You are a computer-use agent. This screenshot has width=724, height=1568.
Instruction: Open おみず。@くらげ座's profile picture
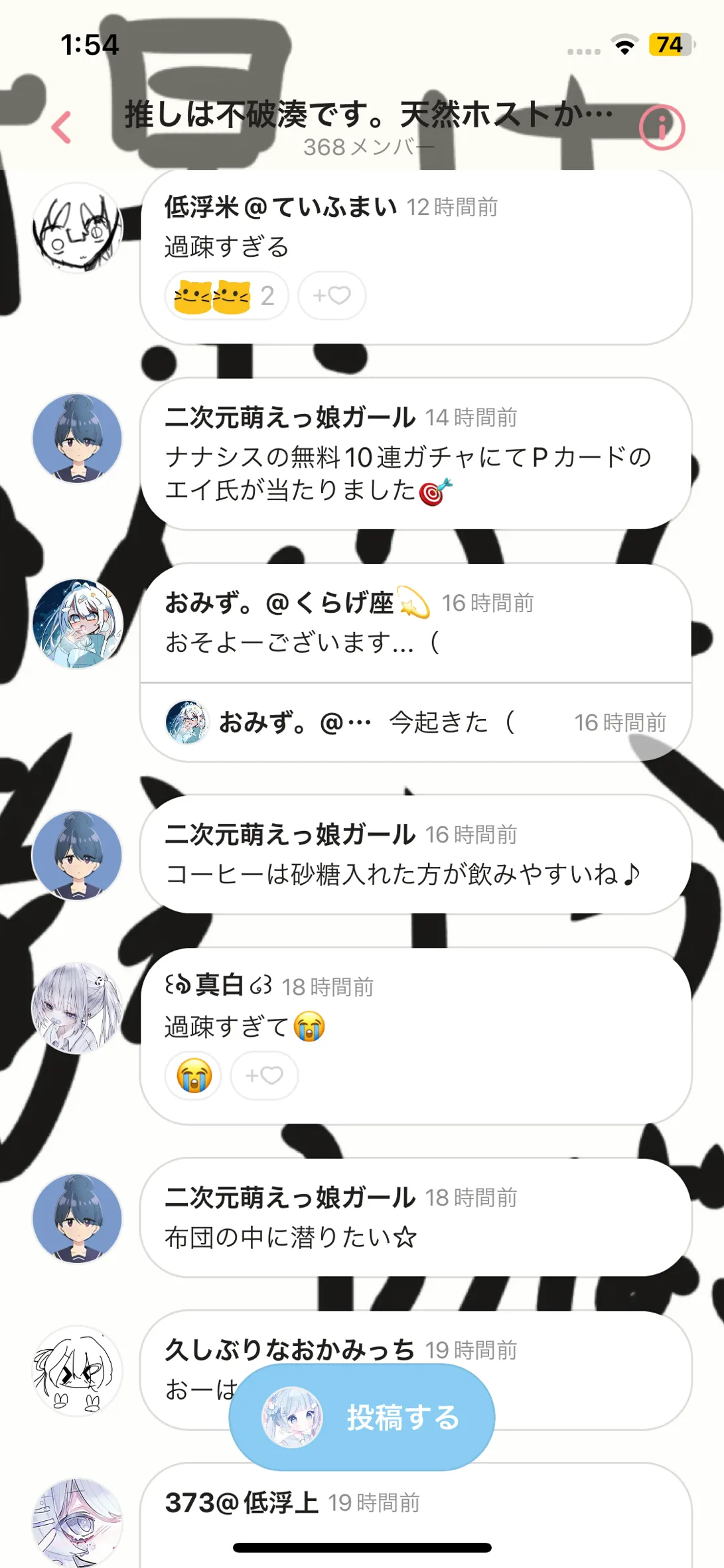tap(78, 623)
